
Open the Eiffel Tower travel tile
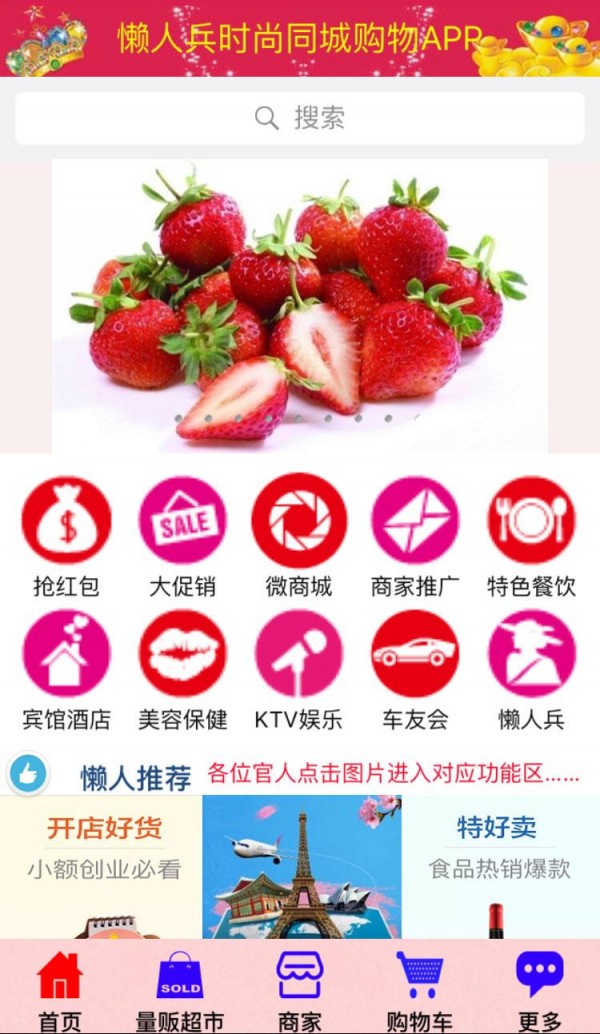click(301, 866)
